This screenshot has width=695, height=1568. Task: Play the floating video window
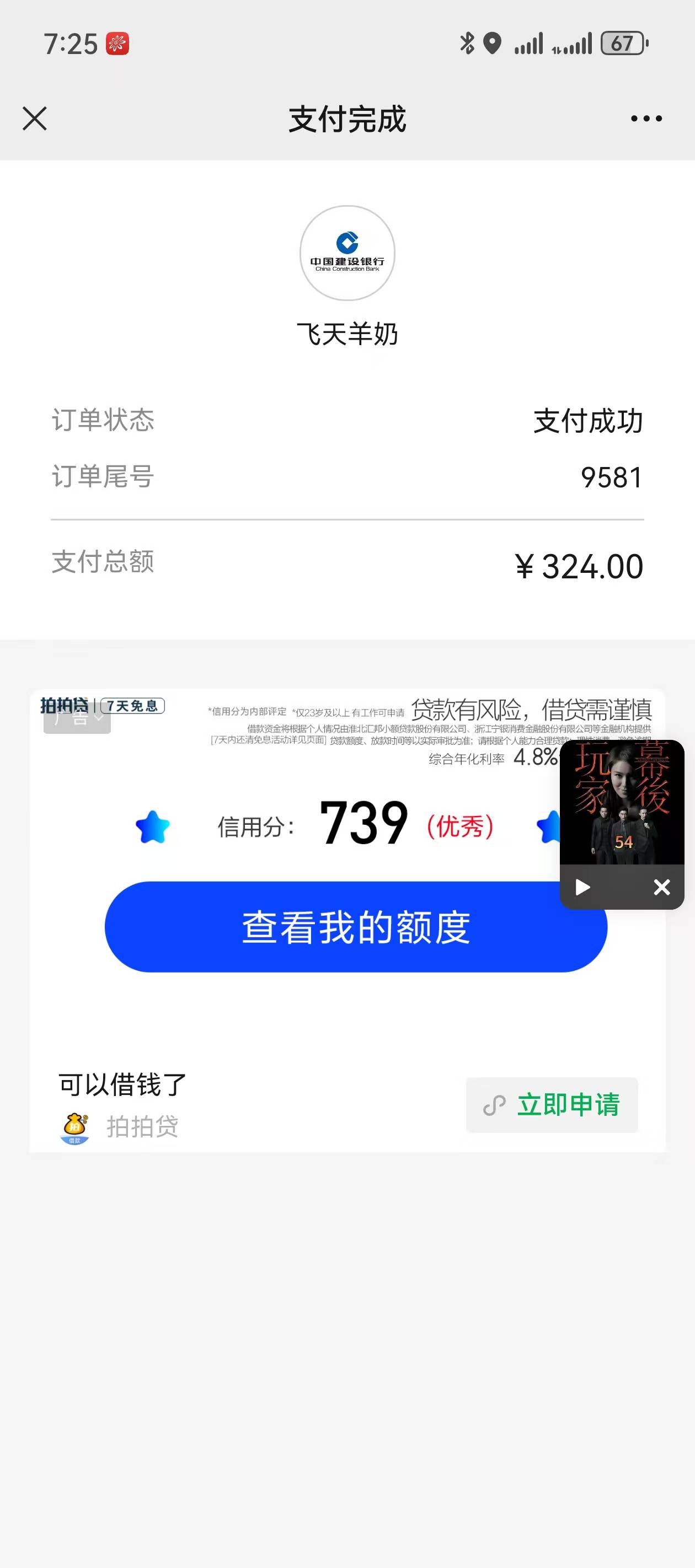click(x=583, y=887)
